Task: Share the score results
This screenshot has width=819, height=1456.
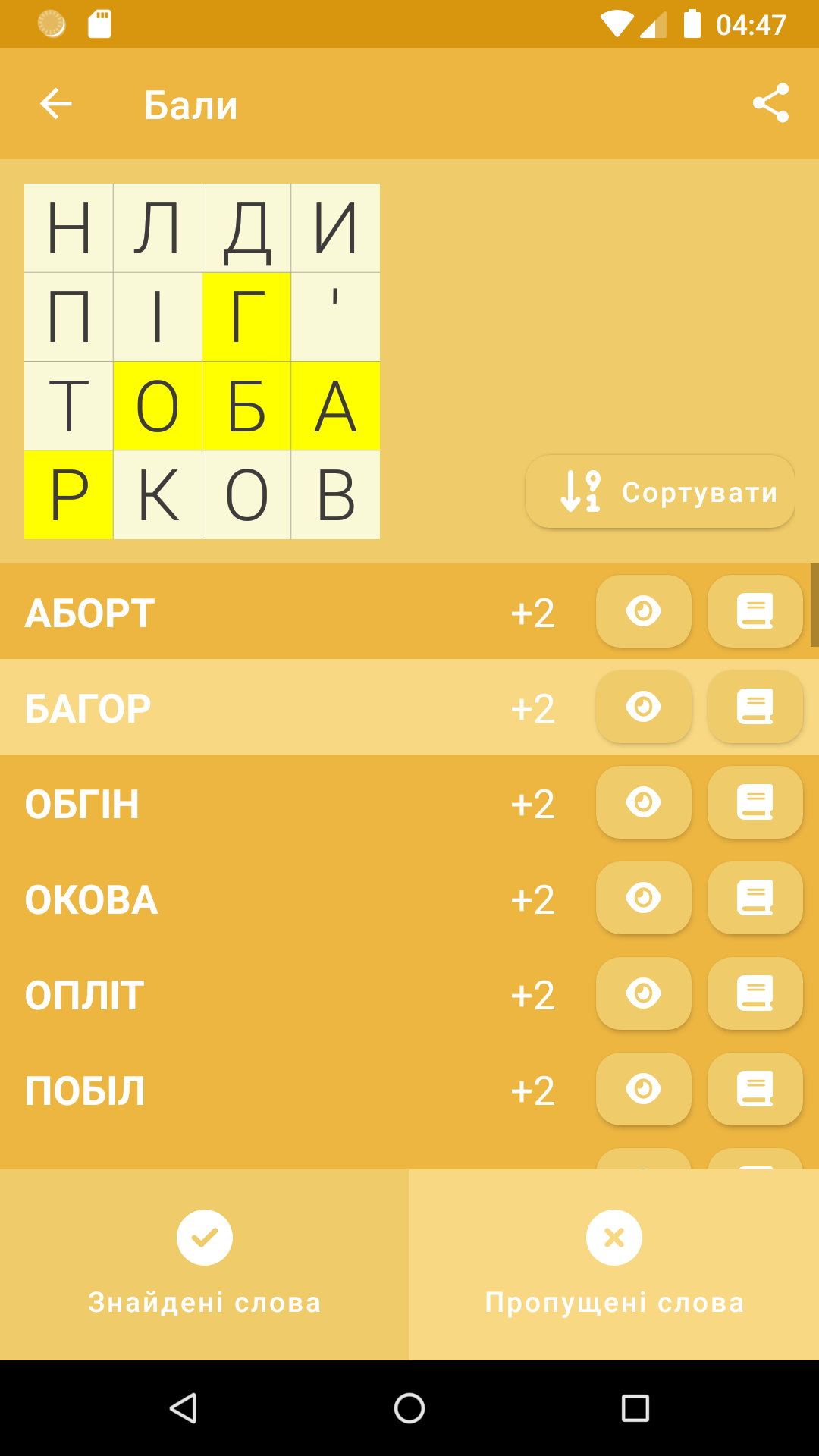Action: 770,104
